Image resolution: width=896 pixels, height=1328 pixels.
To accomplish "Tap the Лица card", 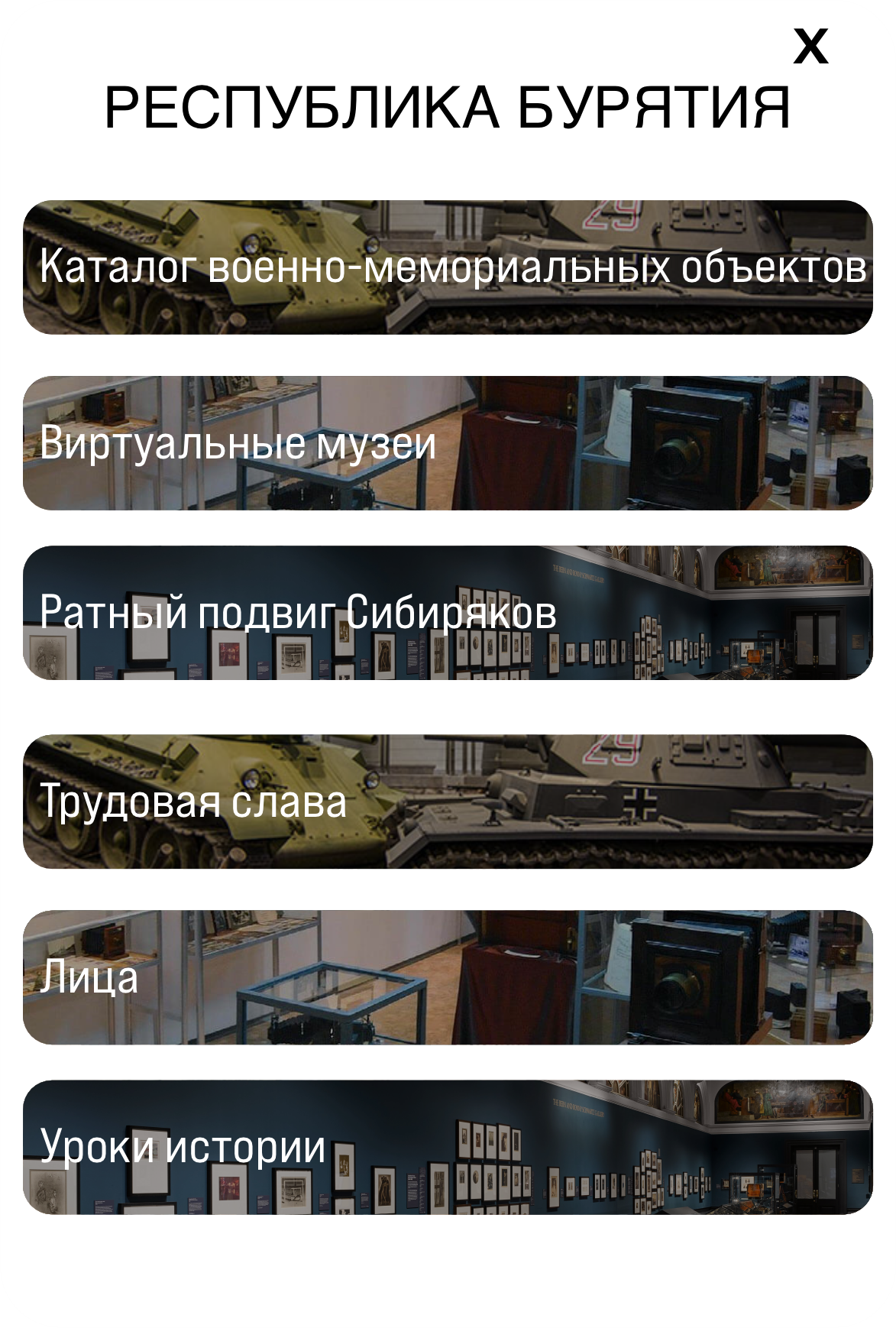I will [x=448, y=977].
